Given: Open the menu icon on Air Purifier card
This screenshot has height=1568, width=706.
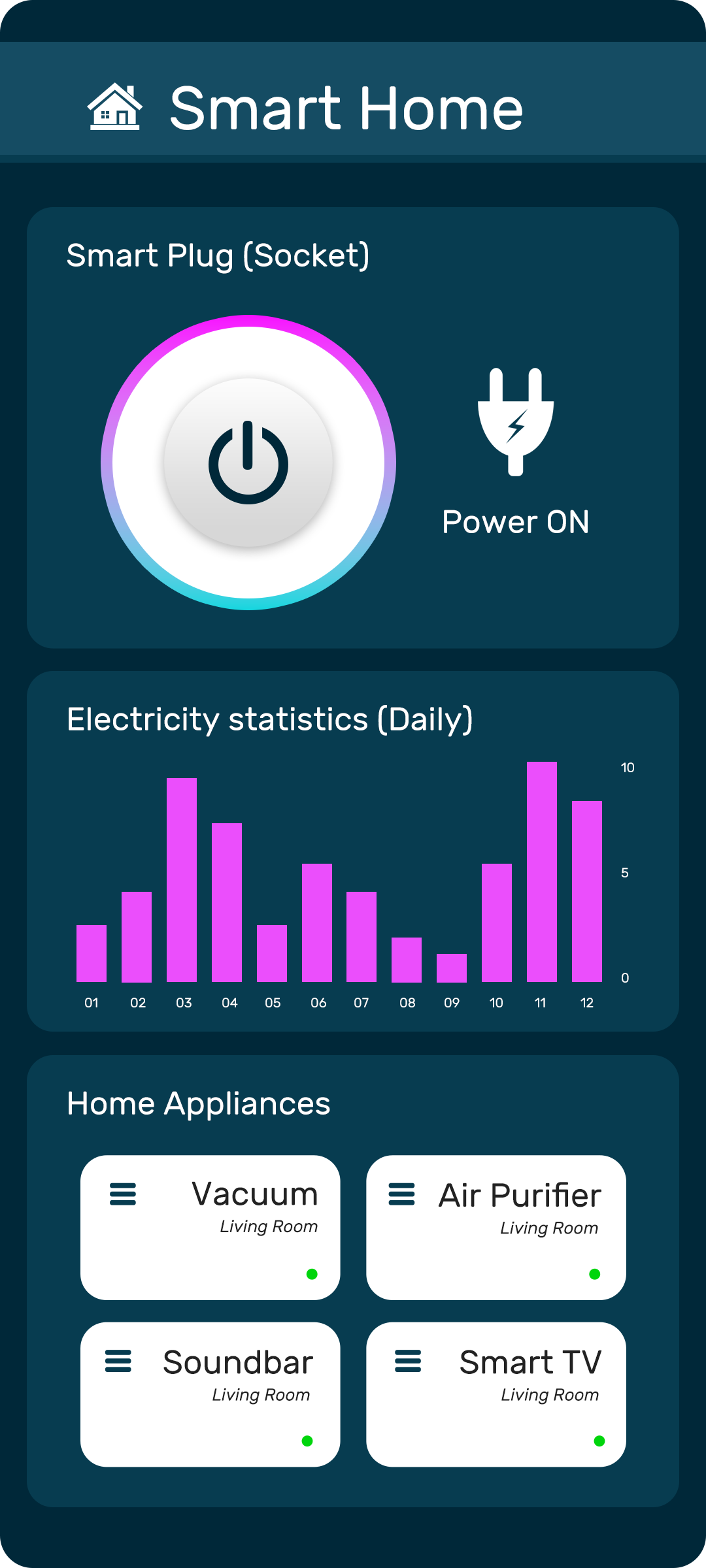Looking at the screenshot, I should coord(401,1194).
